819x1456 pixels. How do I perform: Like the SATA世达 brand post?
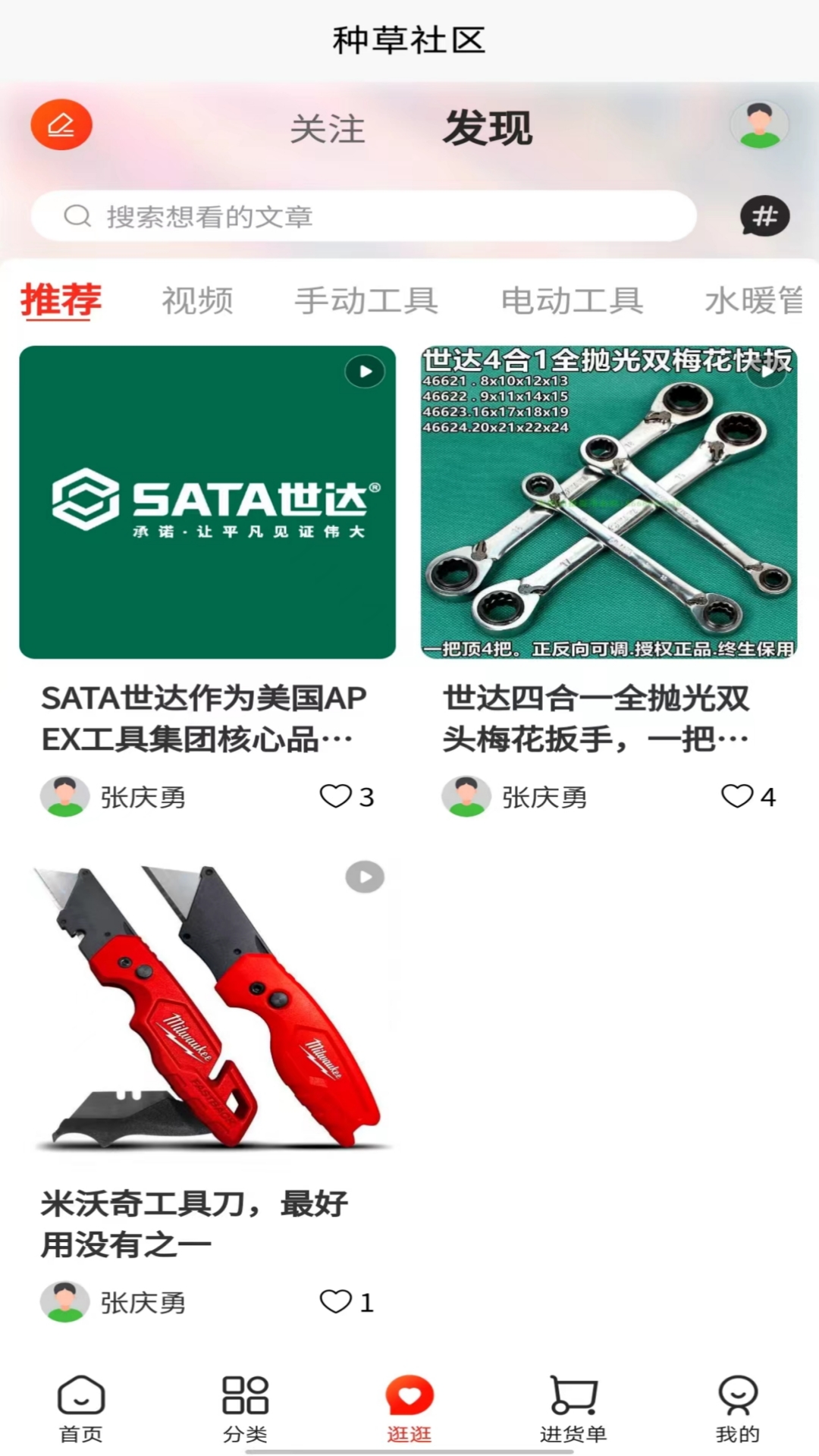[334, 797]
